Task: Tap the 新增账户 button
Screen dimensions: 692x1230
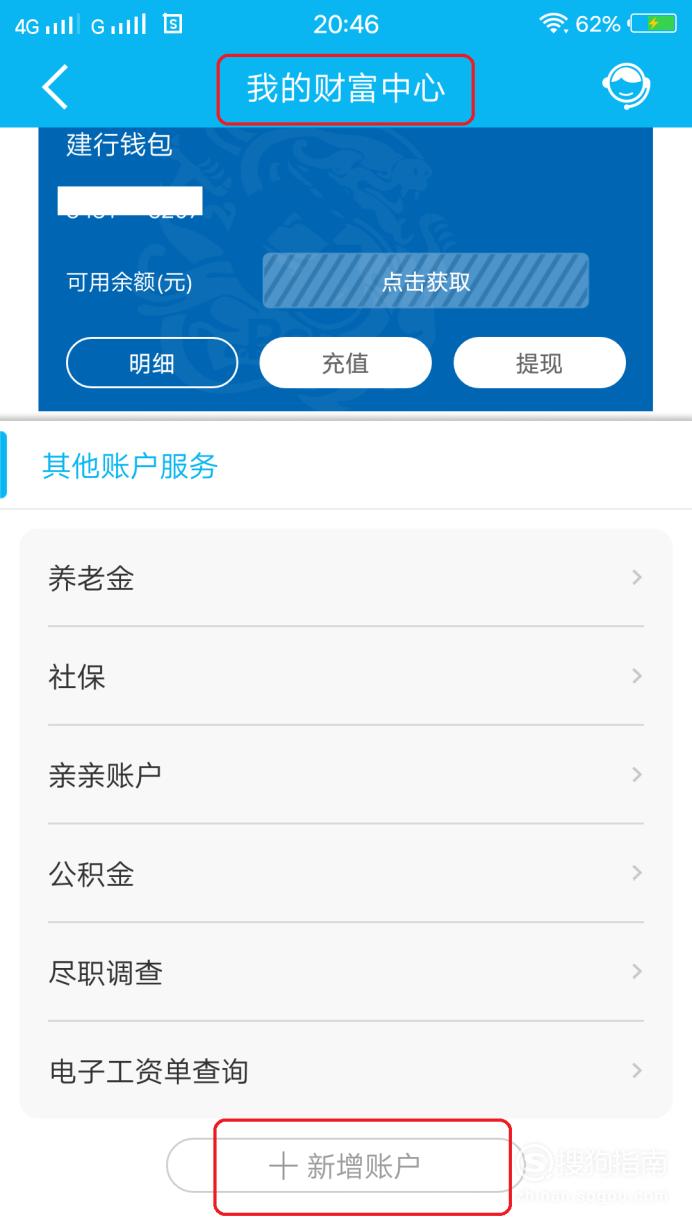Action: (345, 1166)
